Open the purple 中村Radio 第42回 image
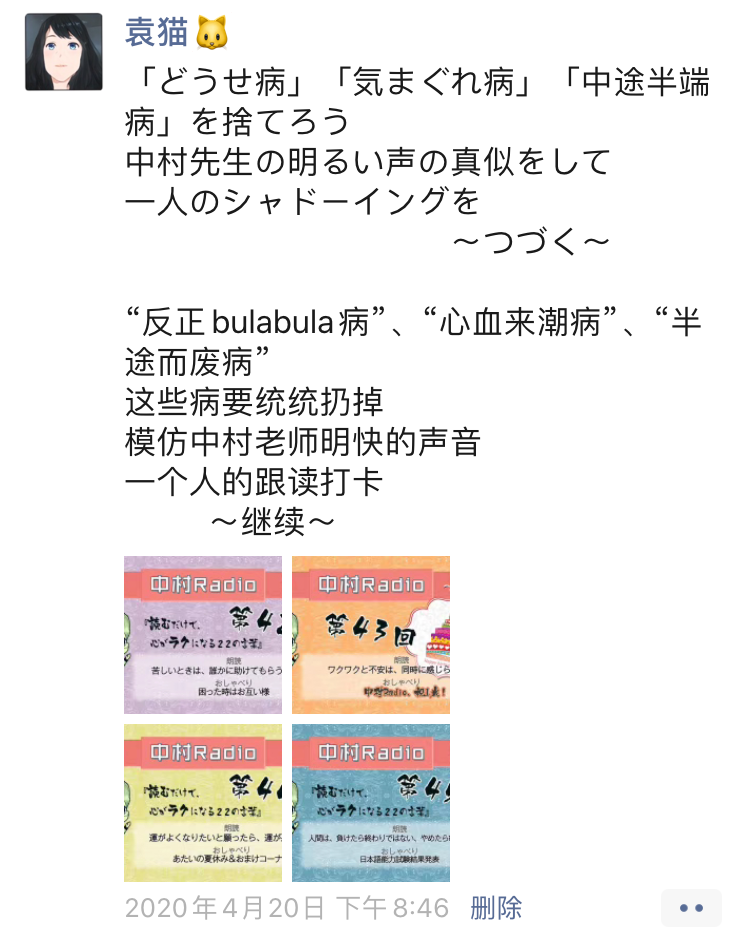Image resolution: width=750 pixels, height=941 pixels. coord(203,635)
